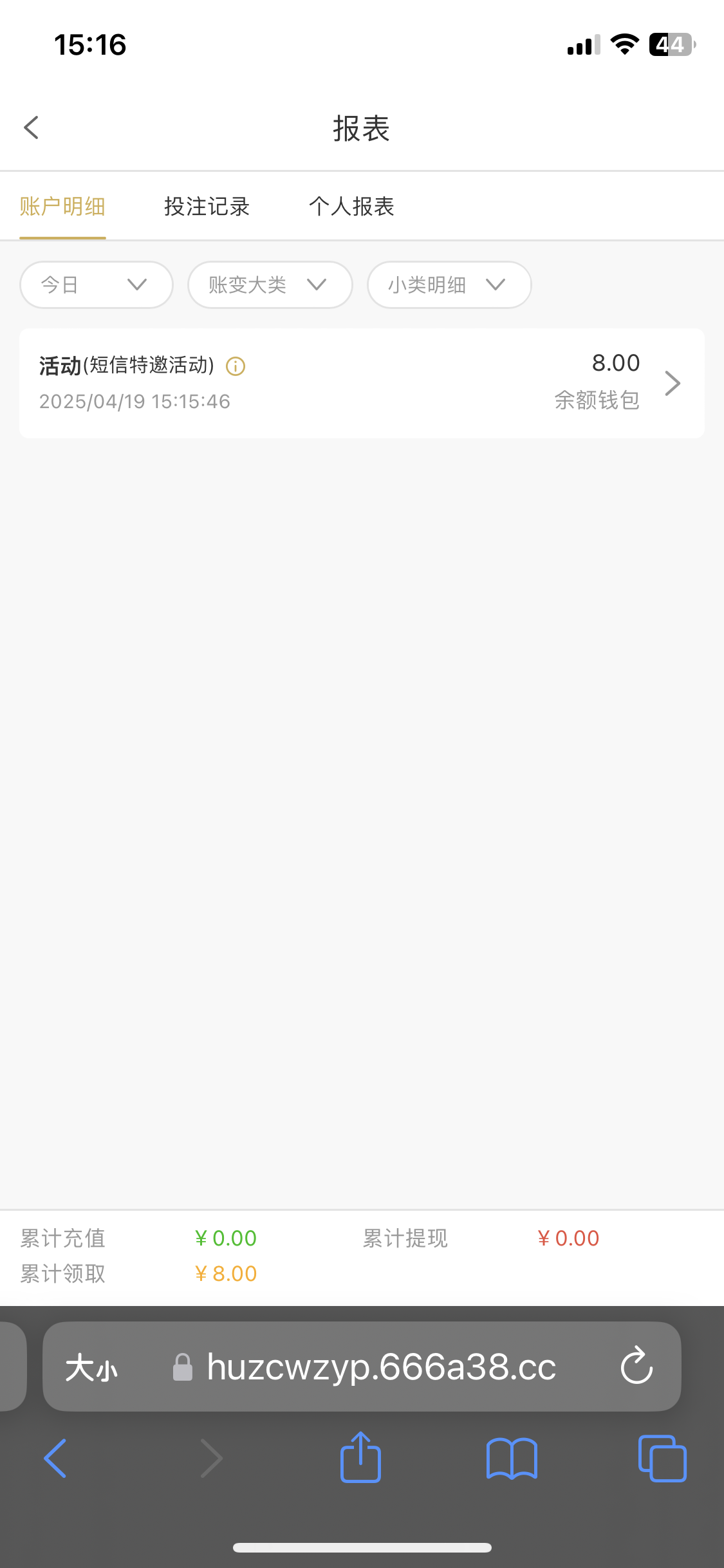Share this page from Safari toolbar
This screenshot has width=724, height=1568.
(360, 1457)
